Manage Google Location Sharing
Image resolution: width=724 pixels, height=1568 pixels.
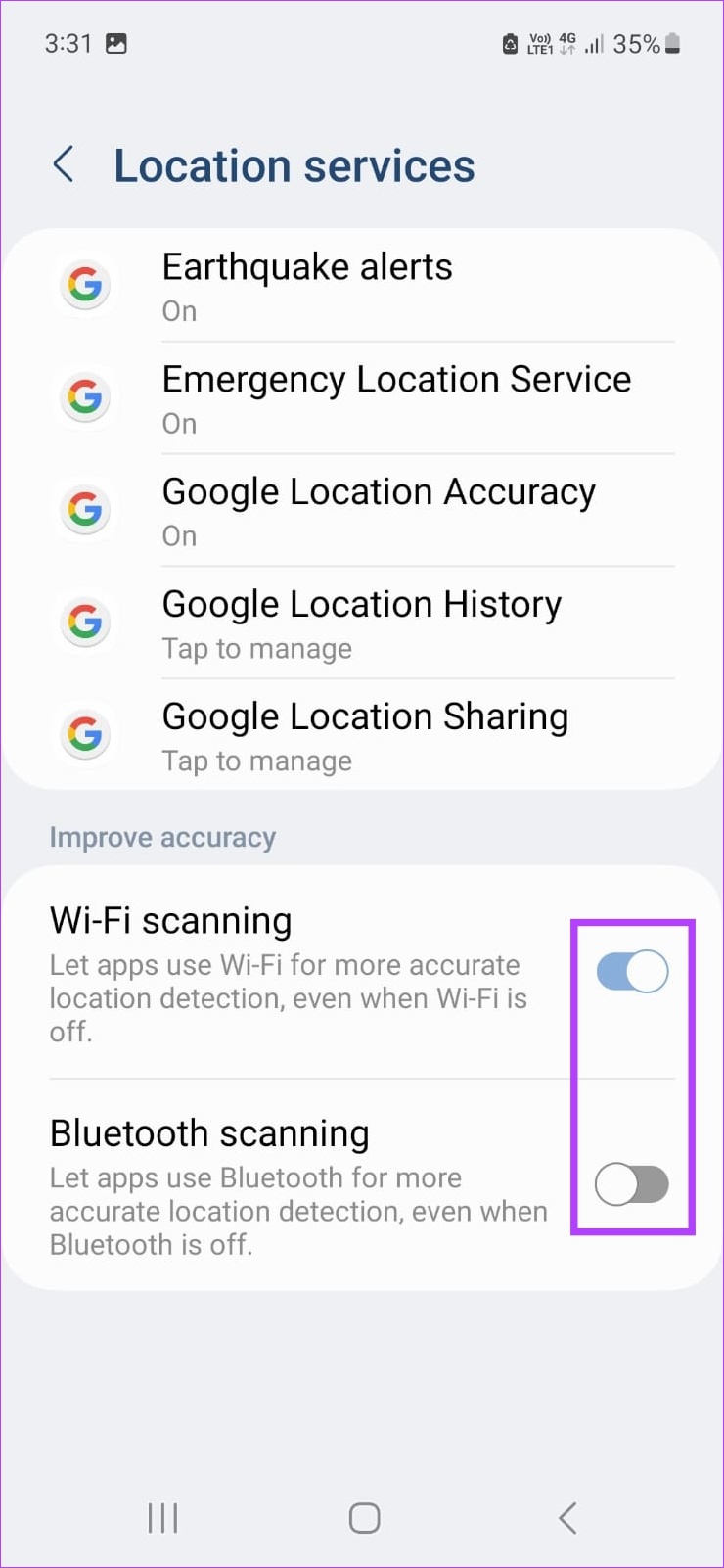362,736
